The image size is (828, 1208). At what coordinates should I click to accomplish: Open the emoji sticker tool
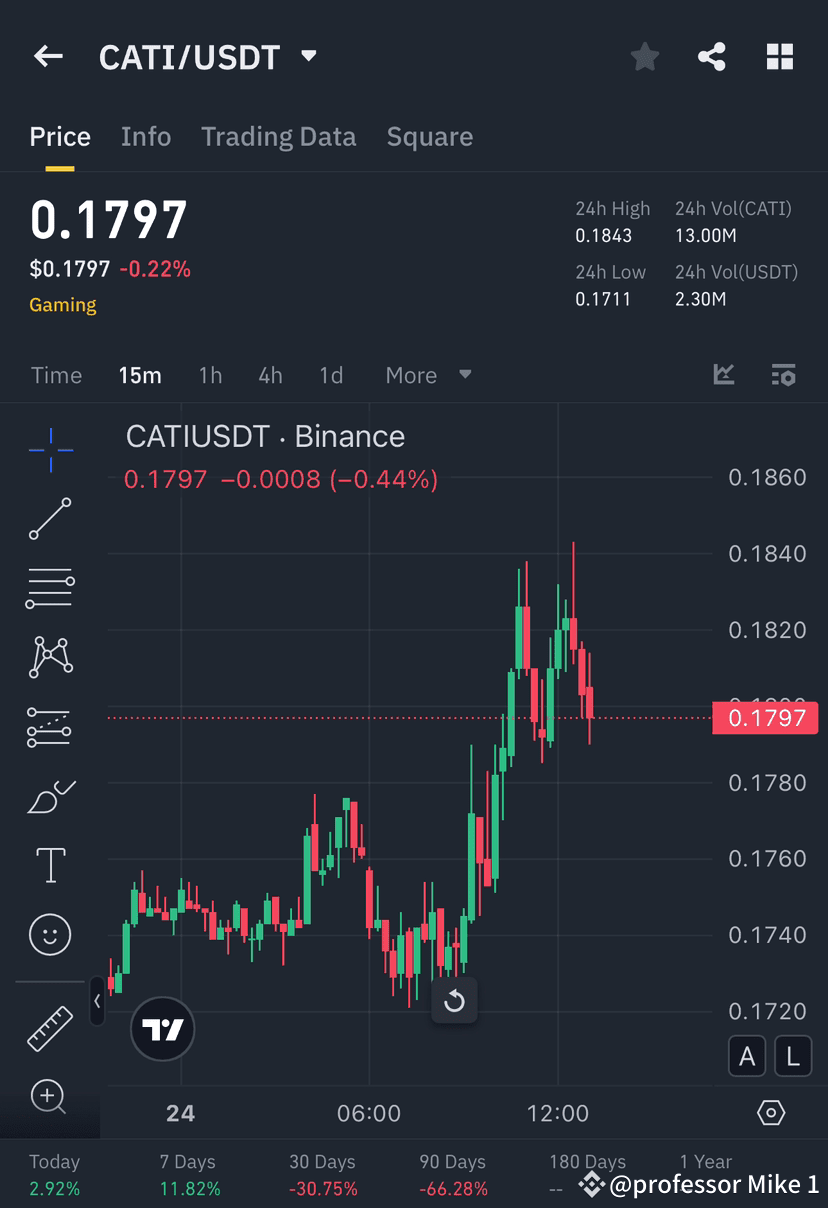coord(50,934)
